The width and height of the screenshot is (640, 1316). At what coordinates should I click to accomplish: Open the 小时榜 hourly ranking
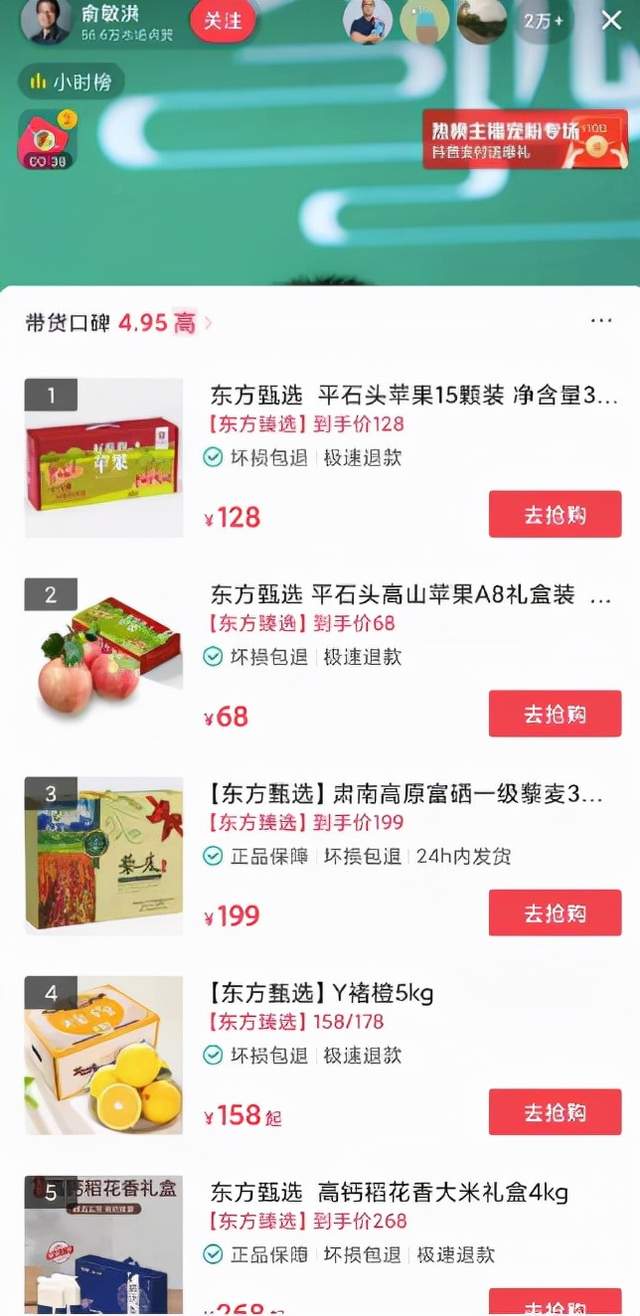point(70,82)
